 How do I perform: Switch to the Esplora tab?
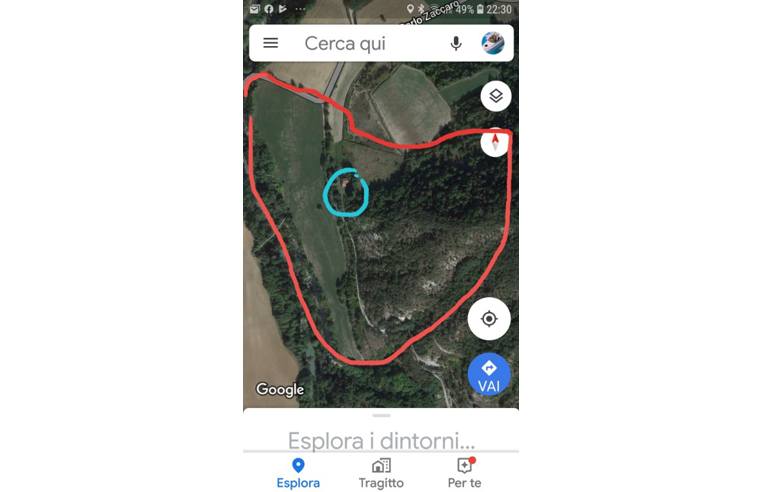[298, 473]
